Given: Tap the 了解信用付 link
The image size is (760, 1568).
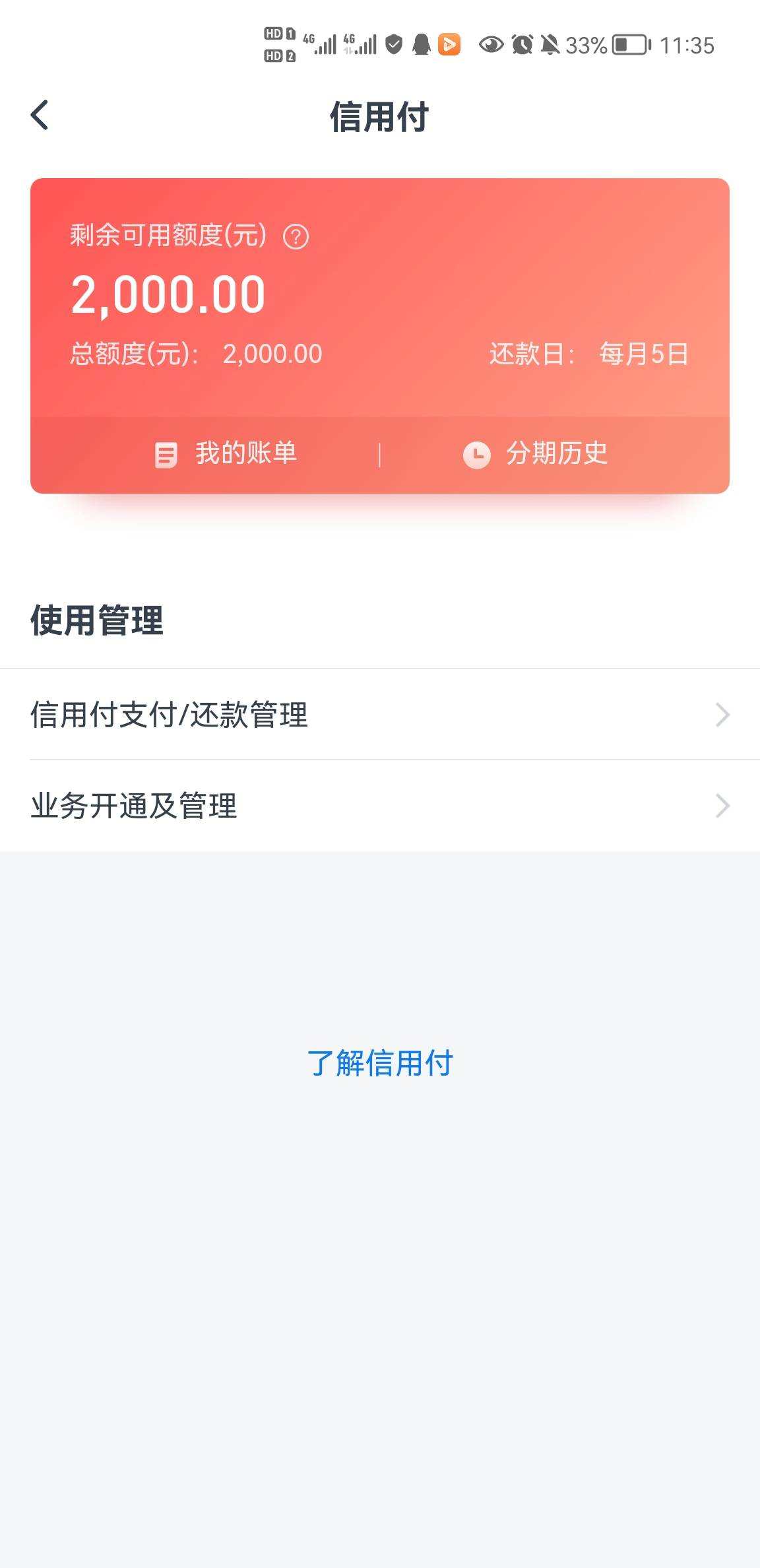Looking at the screenshot, I should click(x=380, y=1063).
